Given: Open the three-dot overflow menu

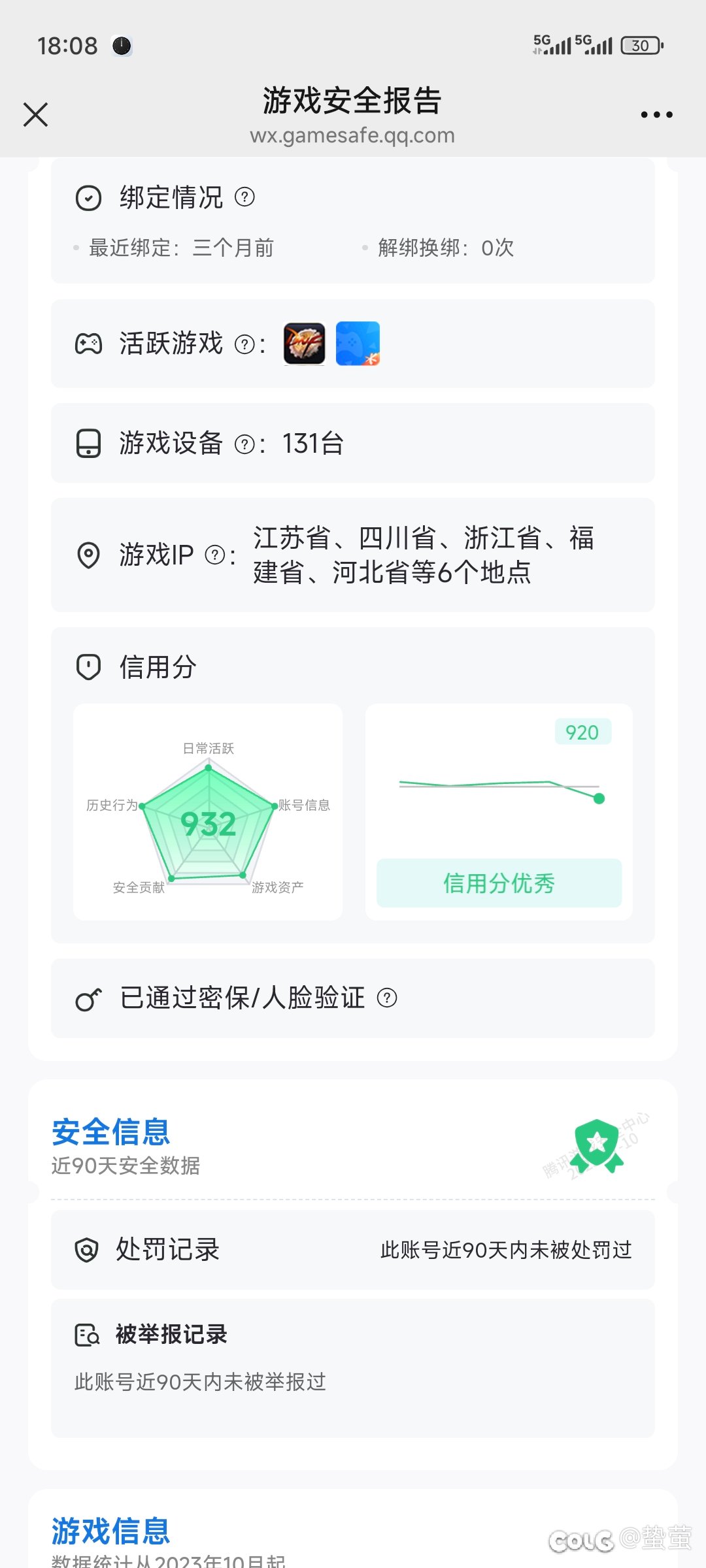Looking at the screenshot, I should 656,115.
